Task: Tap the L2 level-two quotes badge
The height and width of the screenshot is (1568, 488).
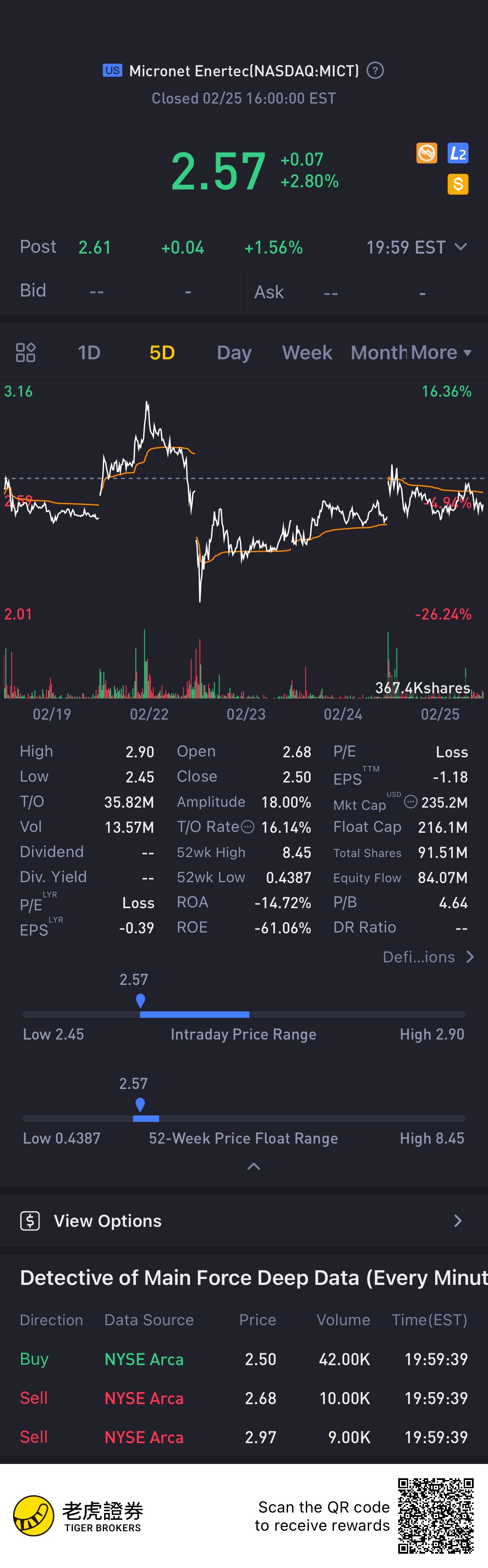Action: coord(458,153)
